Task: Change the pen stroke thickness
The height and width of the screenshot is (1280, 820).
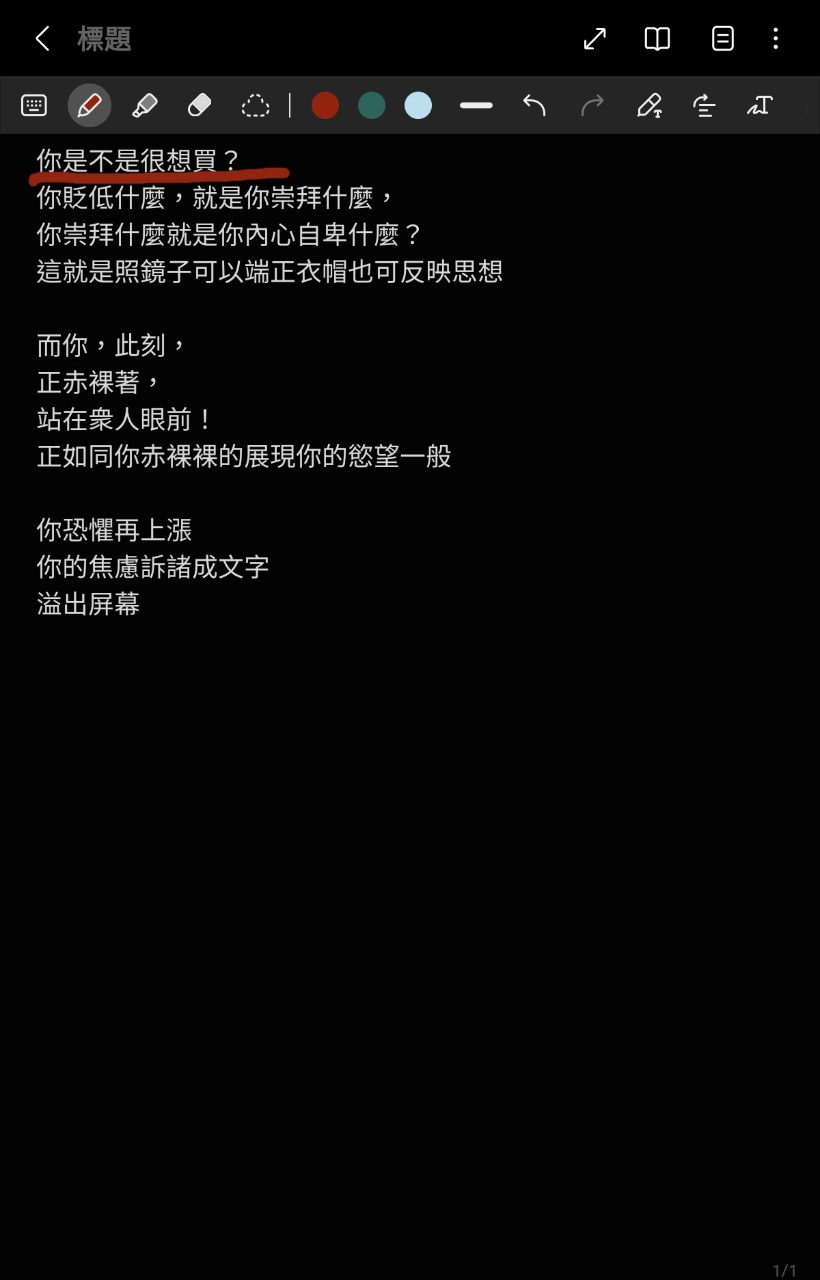Action: coord(476,105)
